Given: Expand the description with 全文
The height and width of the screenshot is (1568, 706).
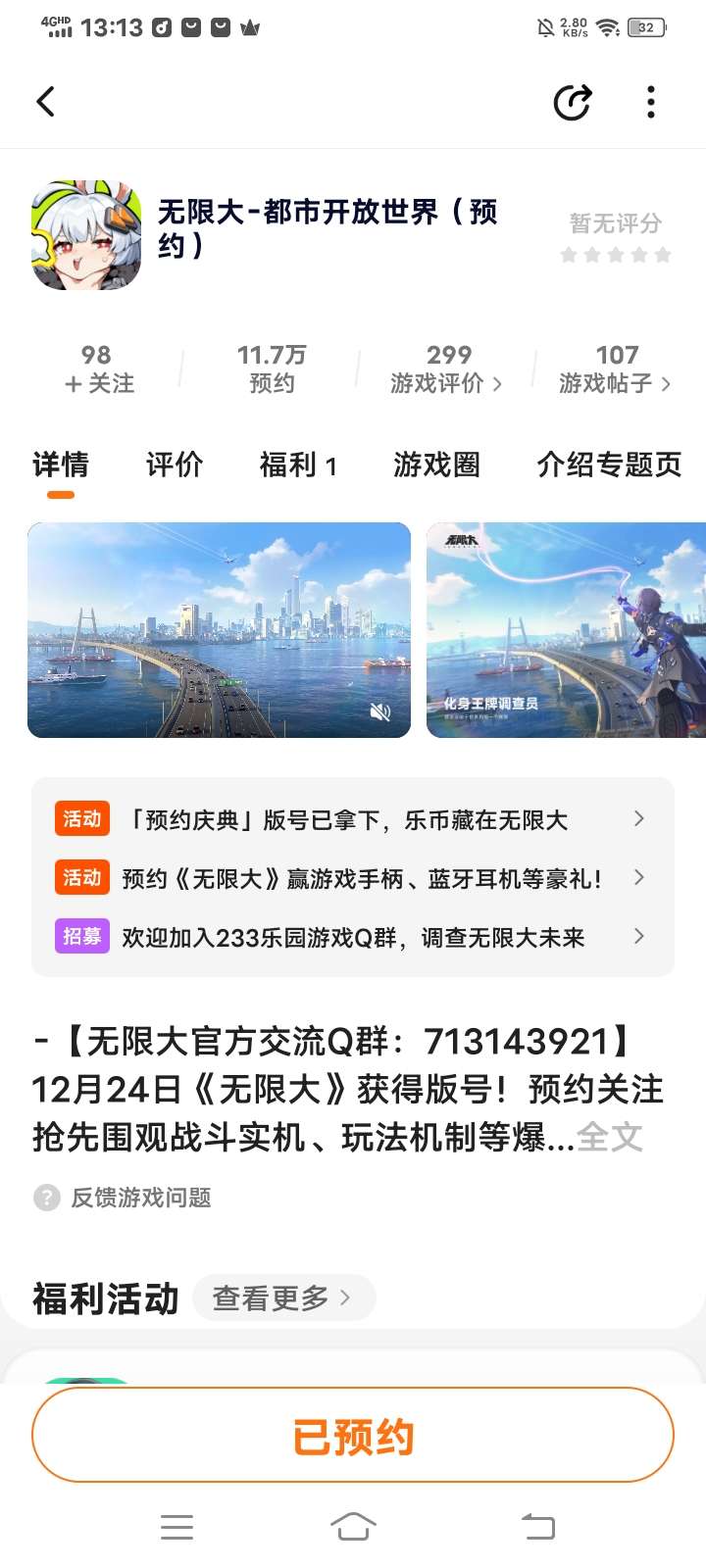Looking at the screenshot, I should pyautogui.click(x=610, y=1137).
